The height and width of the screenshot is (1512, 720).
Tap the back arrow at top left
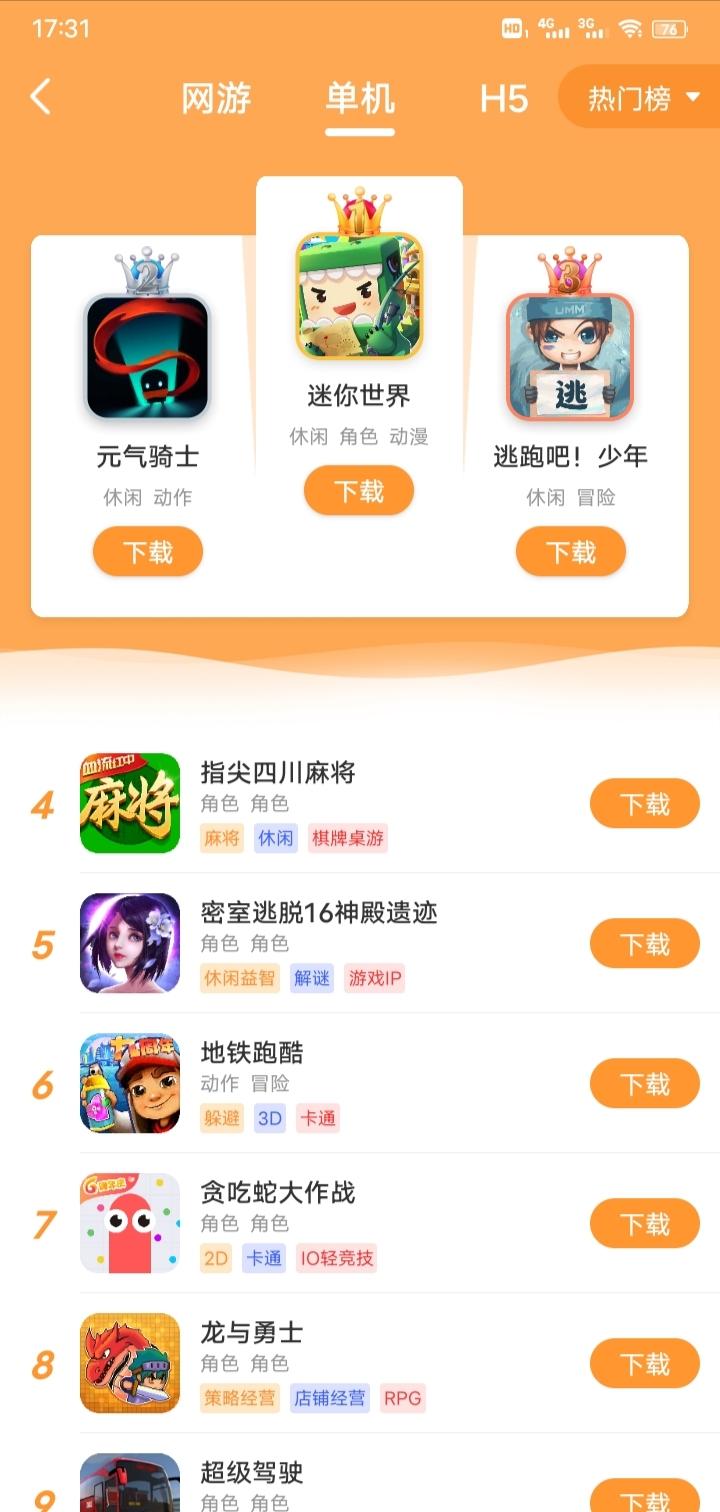[40, 97]
